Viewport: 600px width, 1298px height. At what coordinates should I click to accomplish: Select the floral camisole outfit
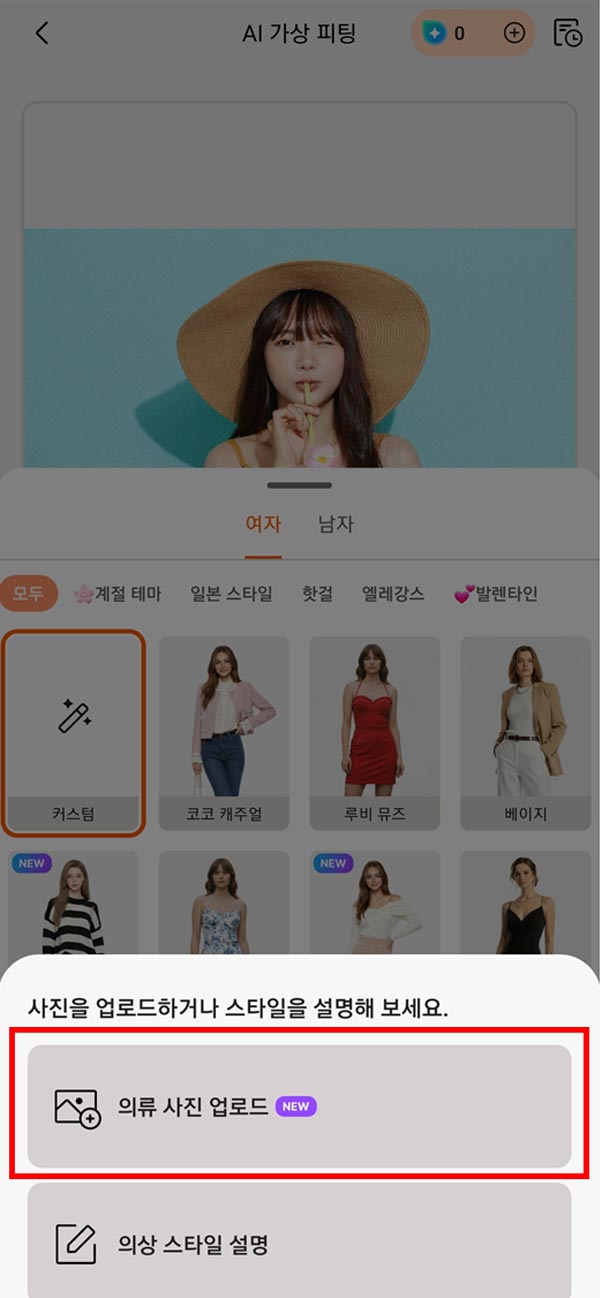point(224,905)
